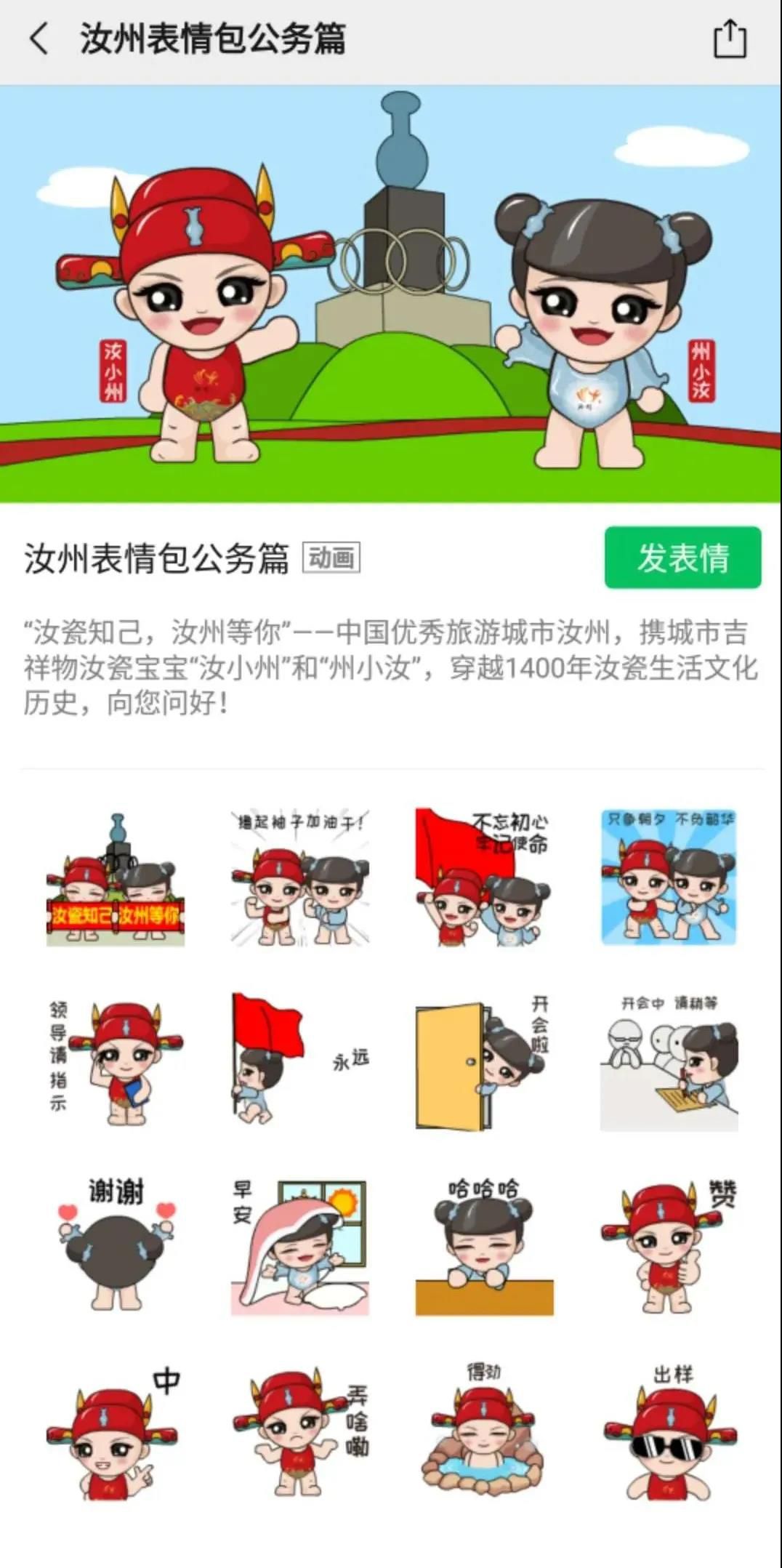
Task: Go back from 汝州表情包公务篇 page
Action: click(39, 39)
